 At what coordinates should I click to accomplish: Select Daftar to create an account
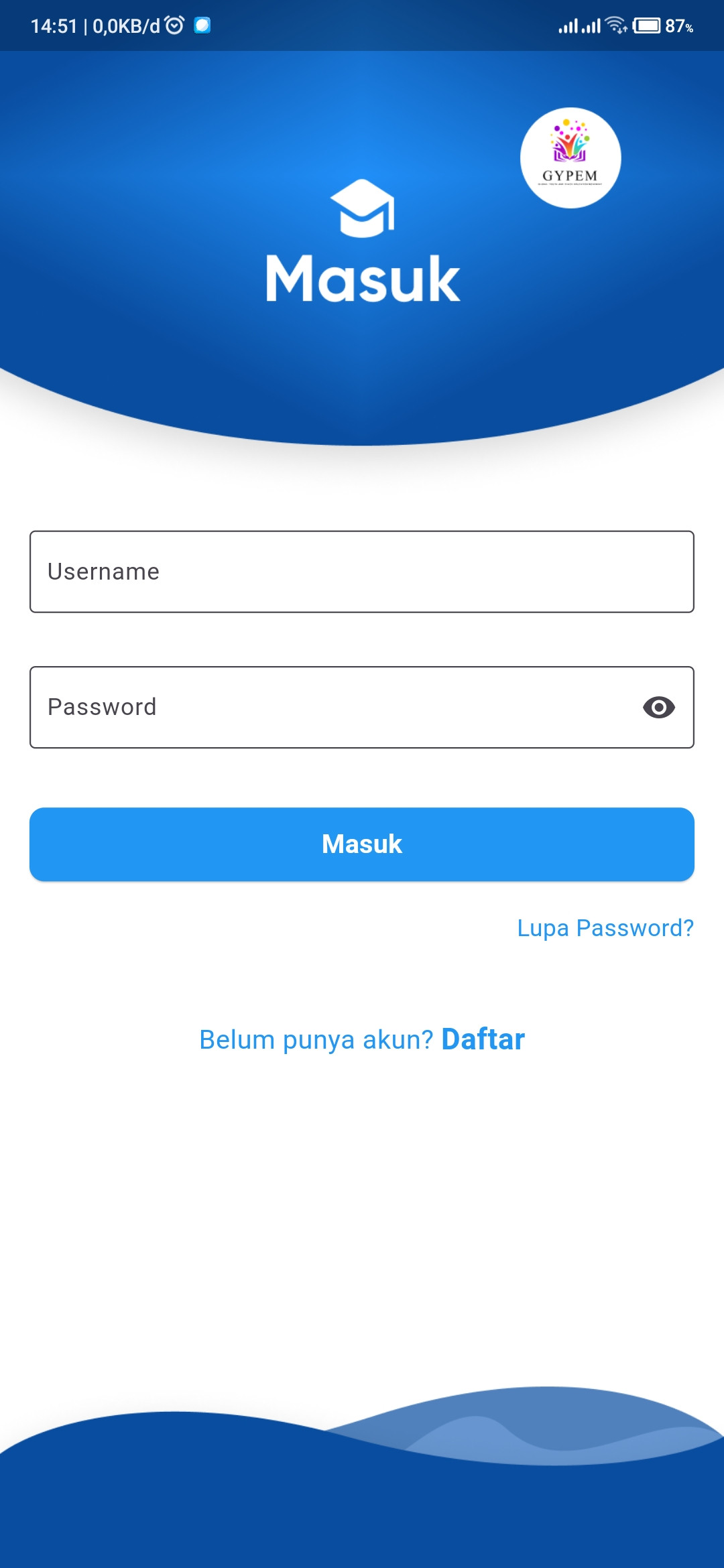point(483,1039)
